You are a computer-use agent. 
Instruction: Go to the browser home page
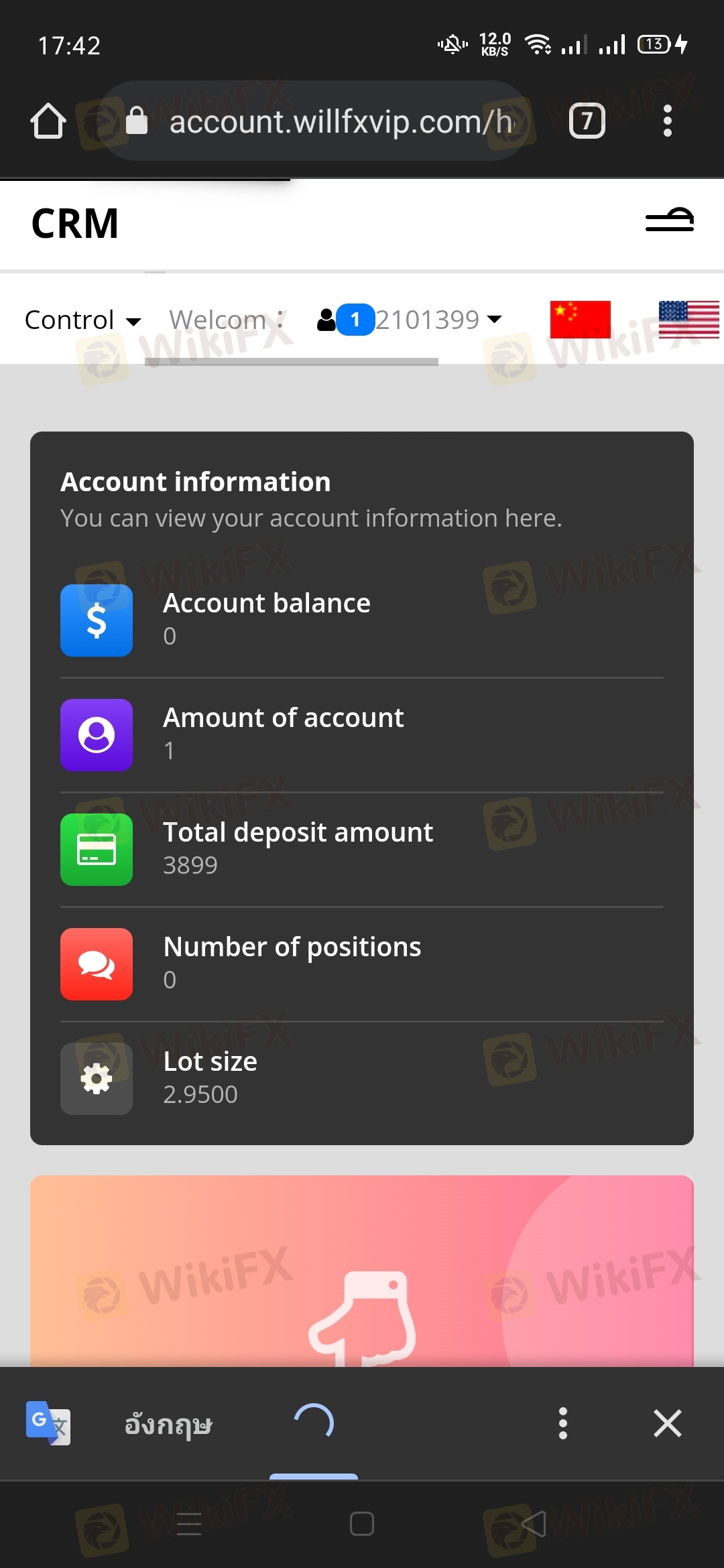click(48, 121)
